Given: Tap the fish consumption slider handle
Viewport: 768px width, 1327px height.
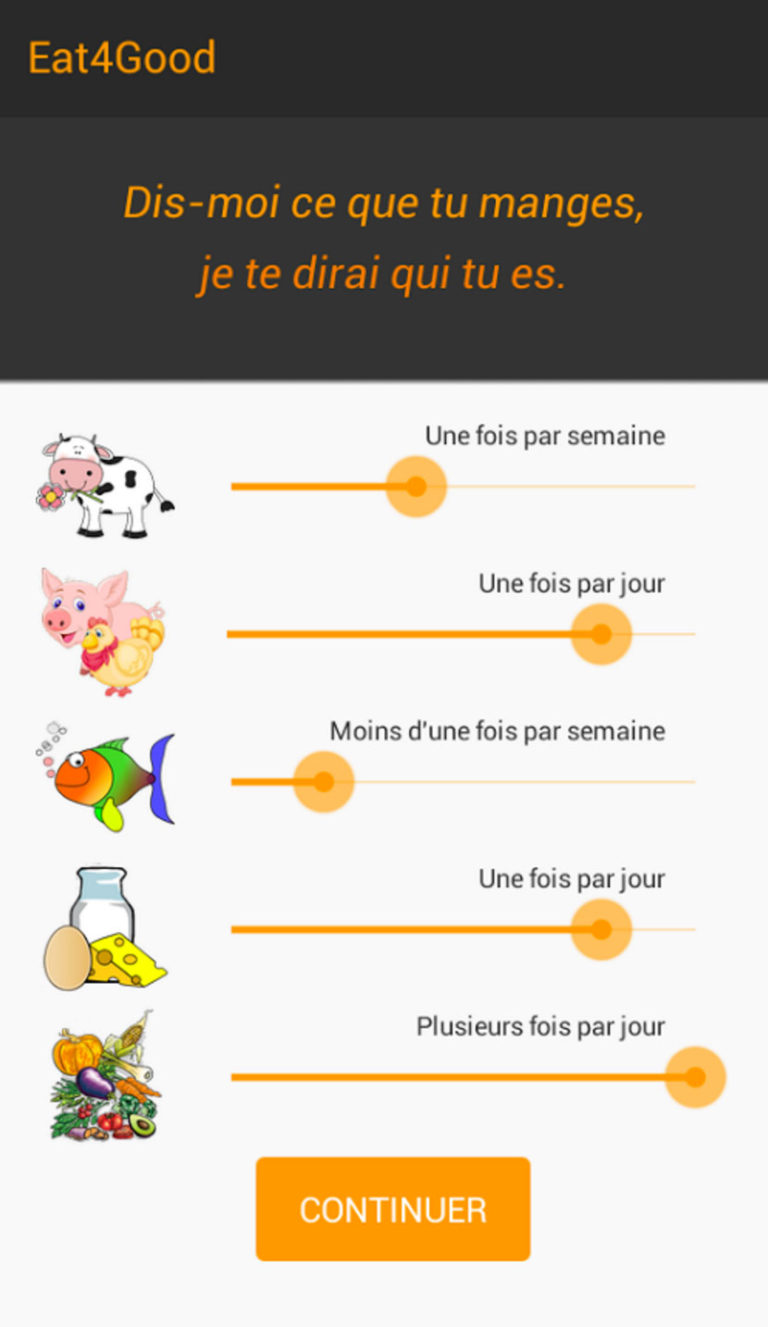Looking at the screenshot, I should (x=323, y=782).
